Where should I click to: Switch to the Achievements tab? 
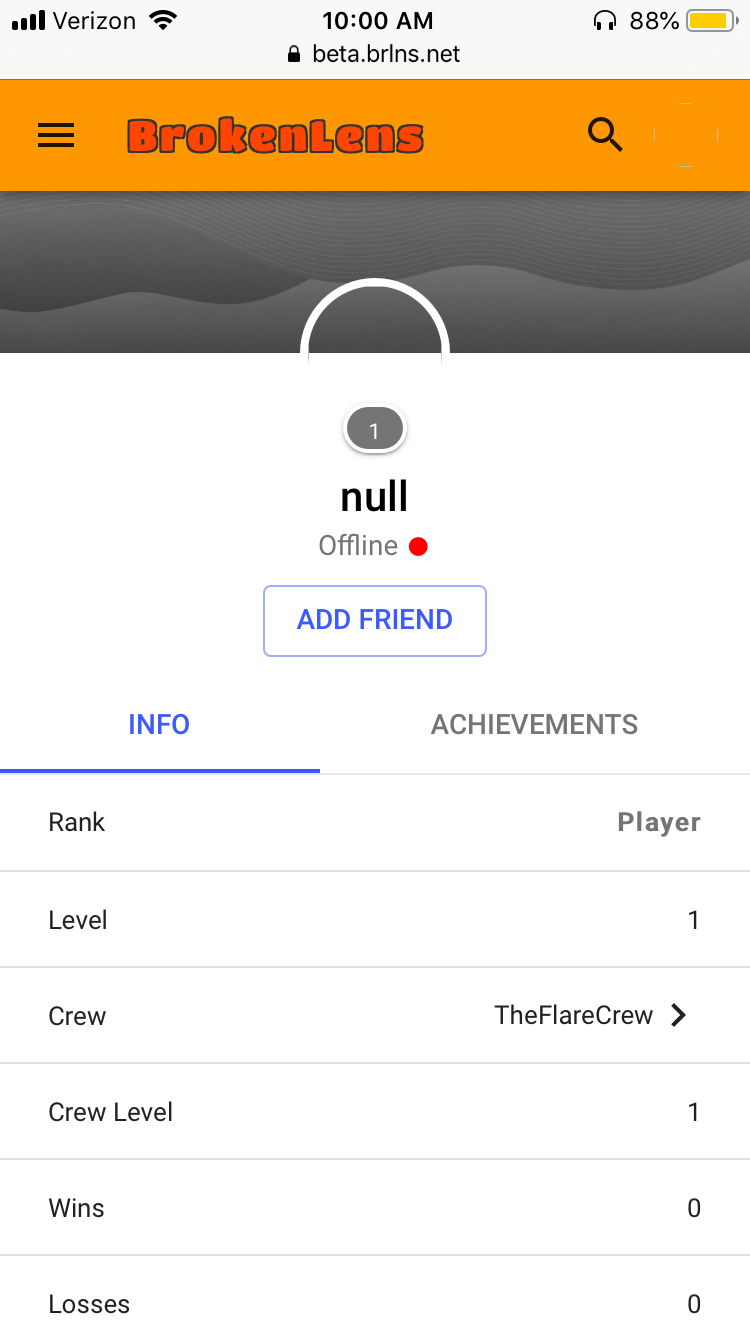click(534, 725)
